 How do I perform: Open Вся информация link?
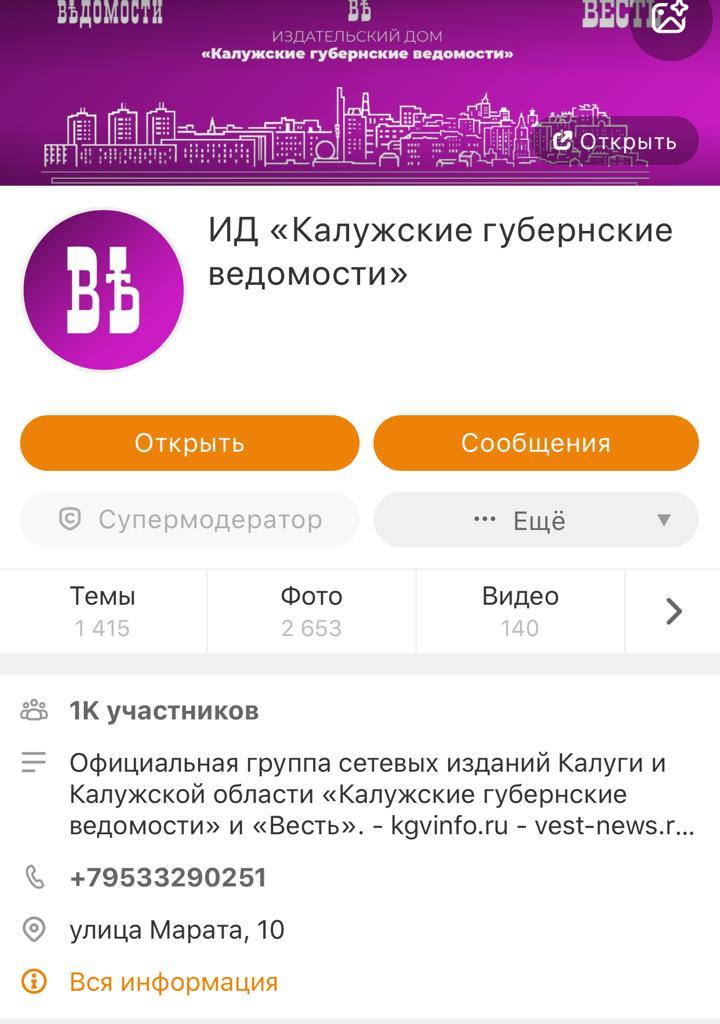pos(173,982)
